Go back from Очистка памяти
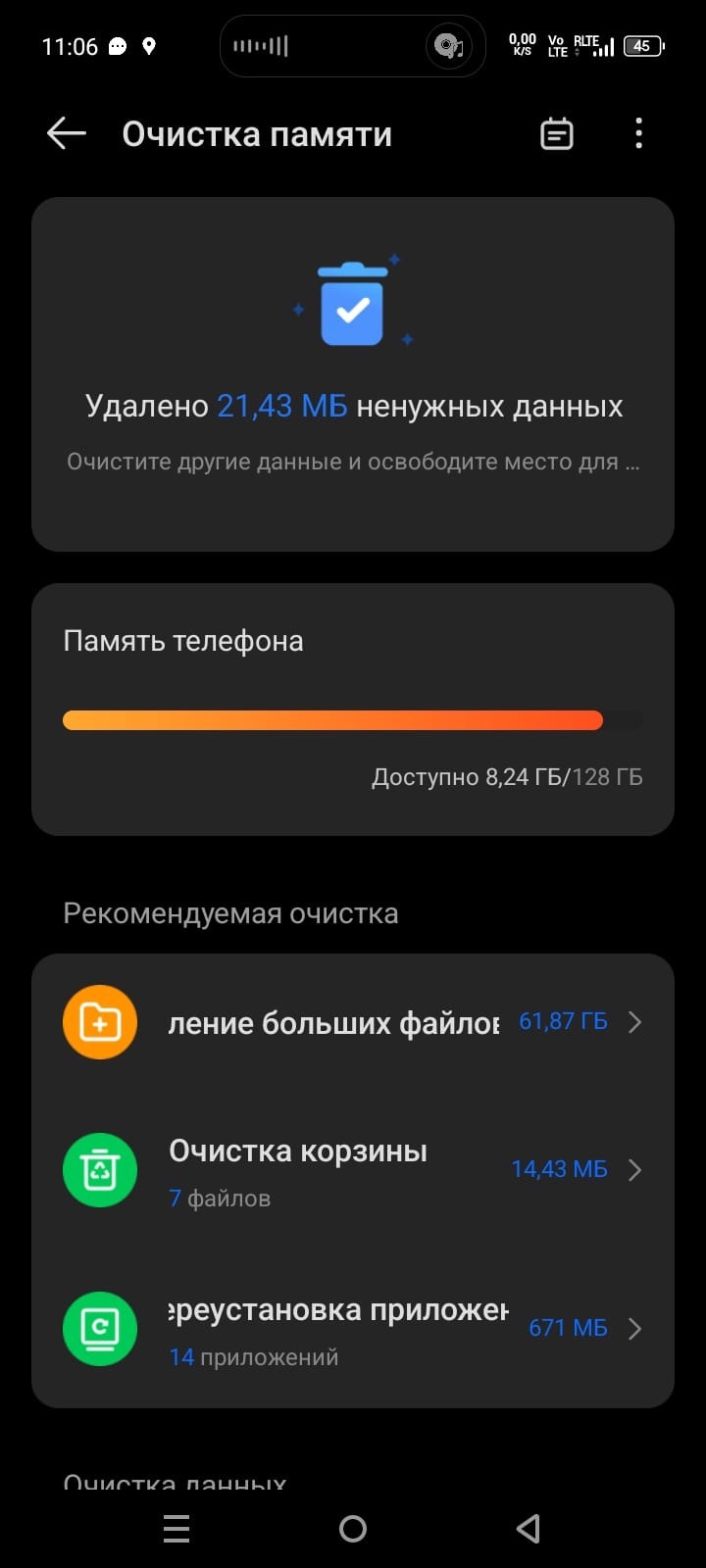 point(67,133)
